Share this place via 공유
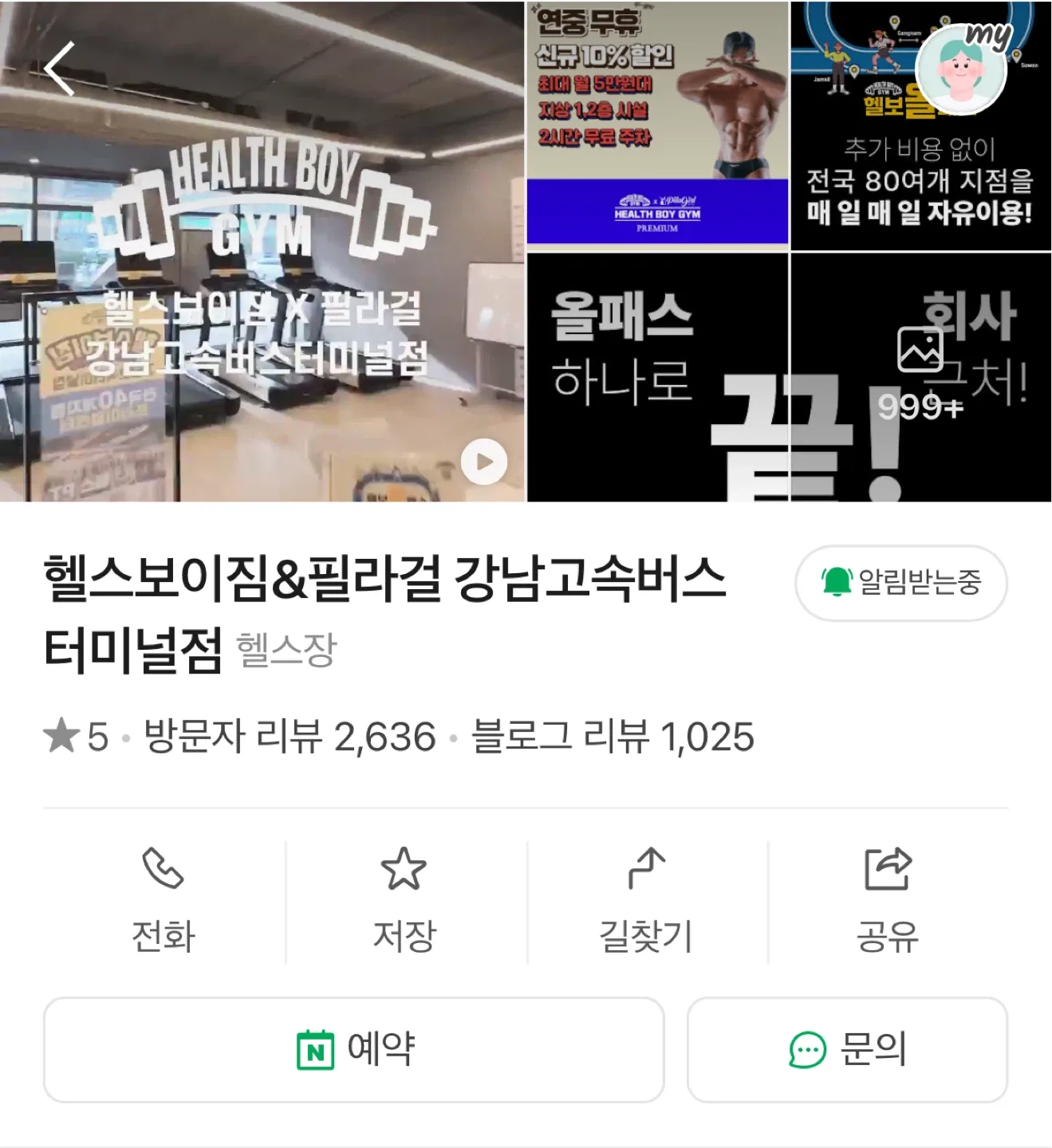Screen dimensions: 1052x1148 (888, 901)
